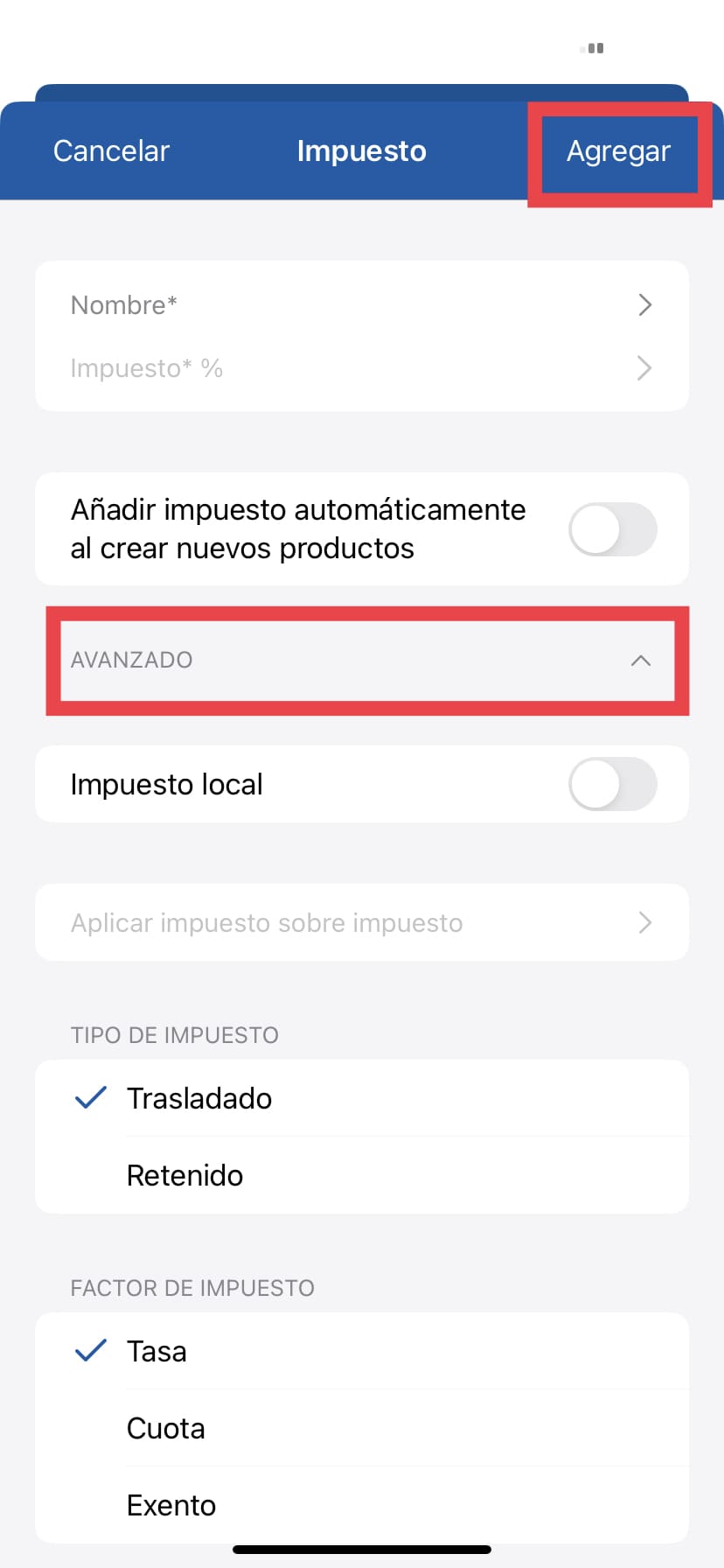
Task: Select Trasladado under Tipo de Impuesto
Action: coord(199,1098)
